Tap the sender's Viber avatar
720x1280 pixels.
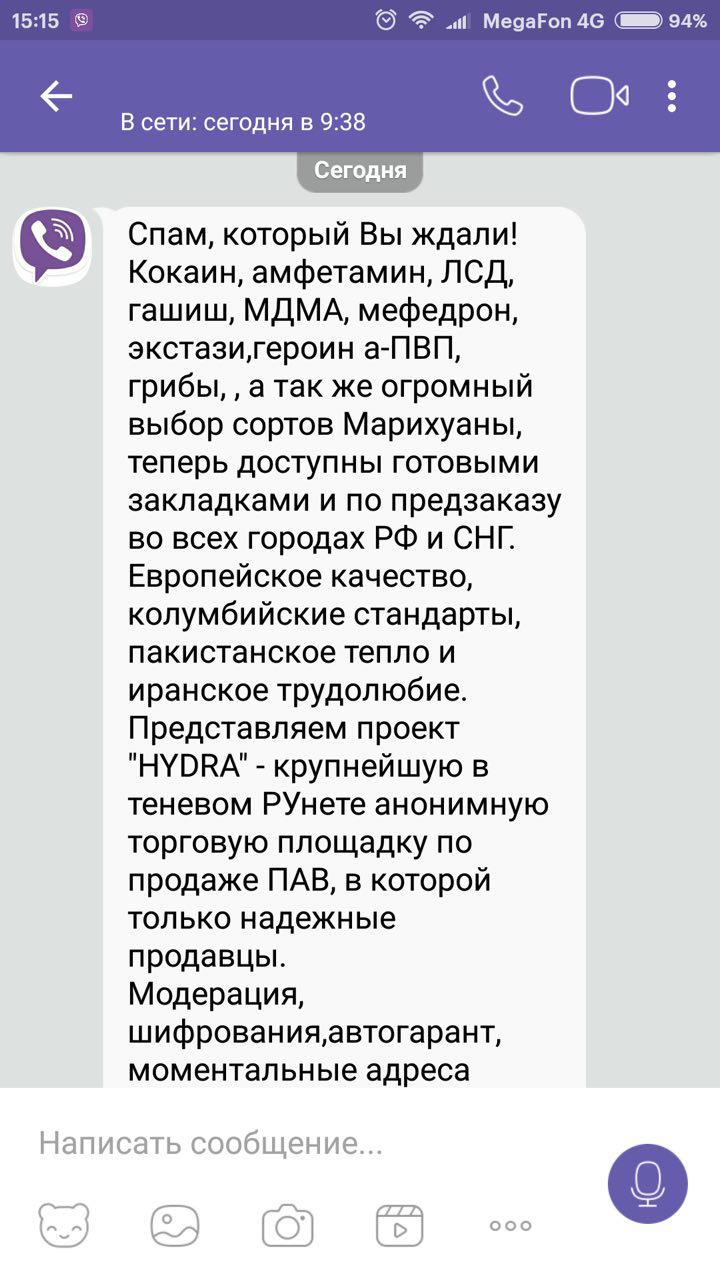52,246
